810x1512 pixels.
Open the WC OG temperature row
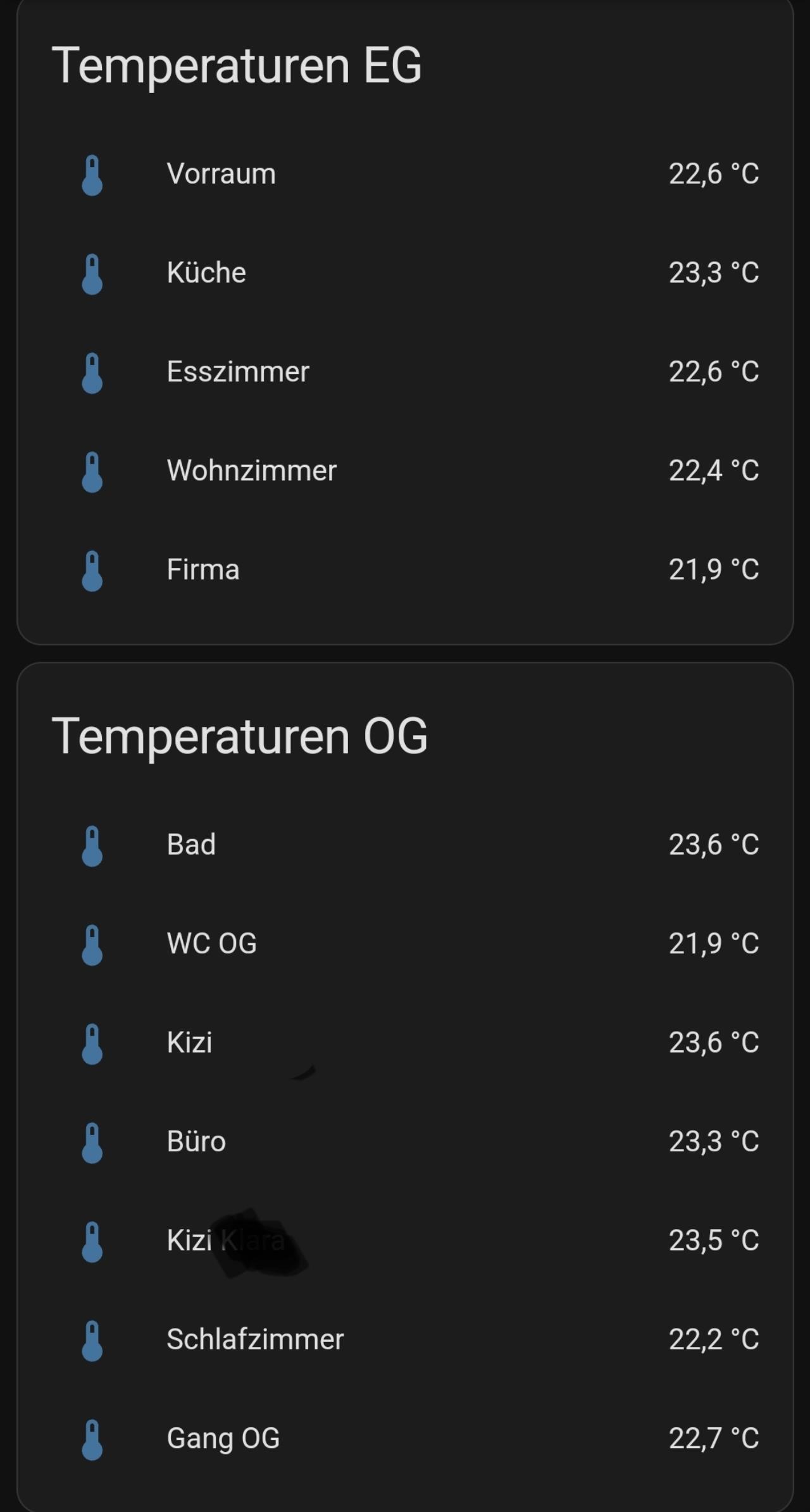pyautogui.click(x=405, y=944)
